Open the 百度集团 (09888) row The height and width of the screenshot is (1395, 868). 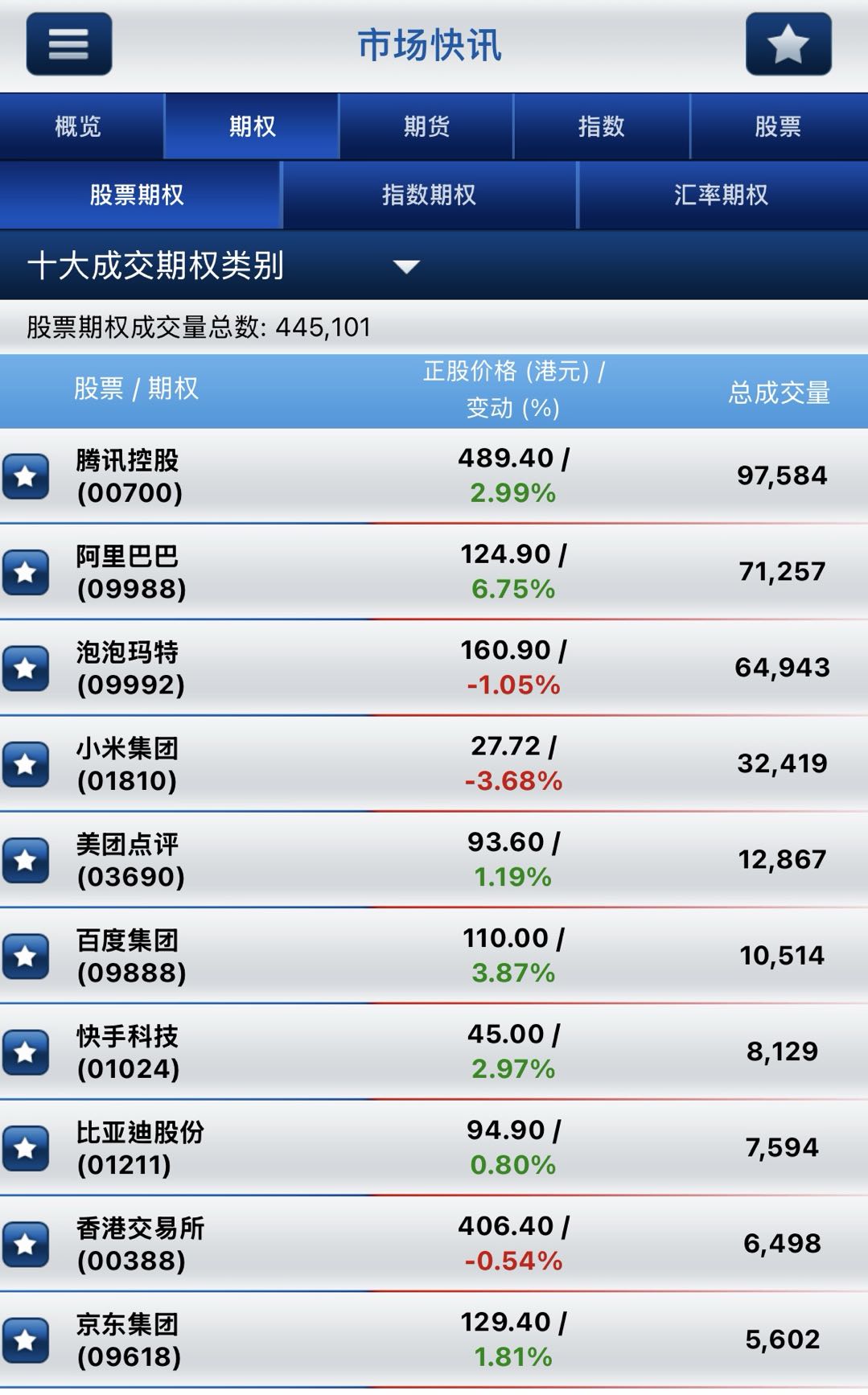tap(434, 956)
